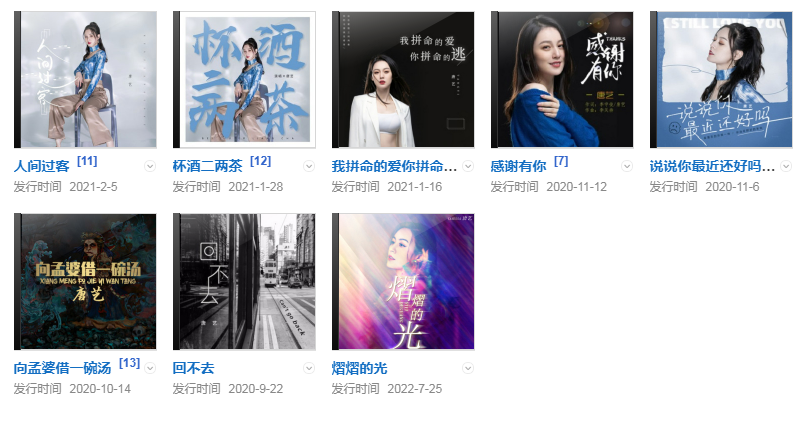This screenshot has width=799, height=424.
Task: Tap the 人间过客 title link
Action: pos(43,166)
